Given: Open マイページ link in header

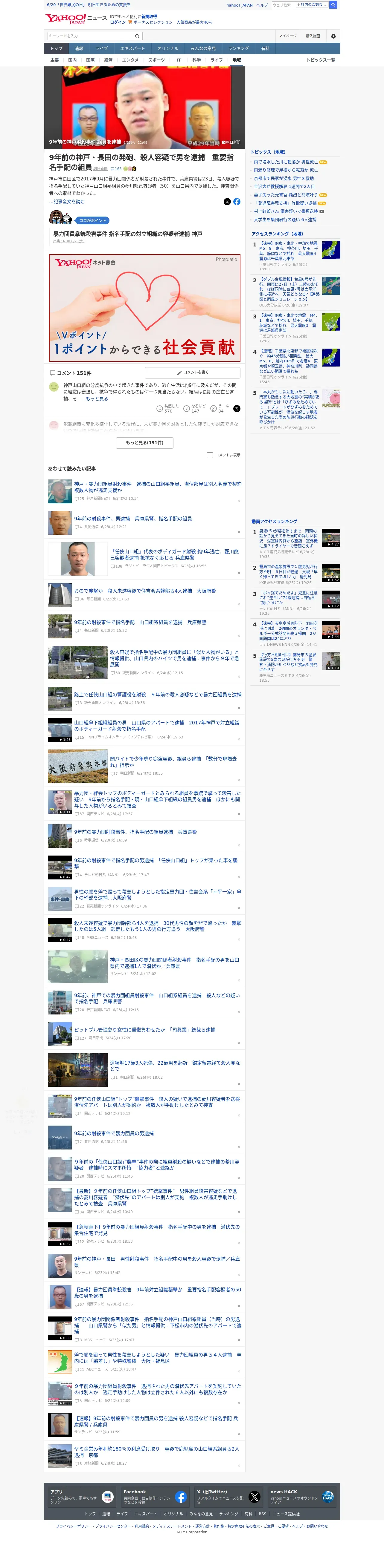Looking at the screenshot, I should (x=288, y=36).
